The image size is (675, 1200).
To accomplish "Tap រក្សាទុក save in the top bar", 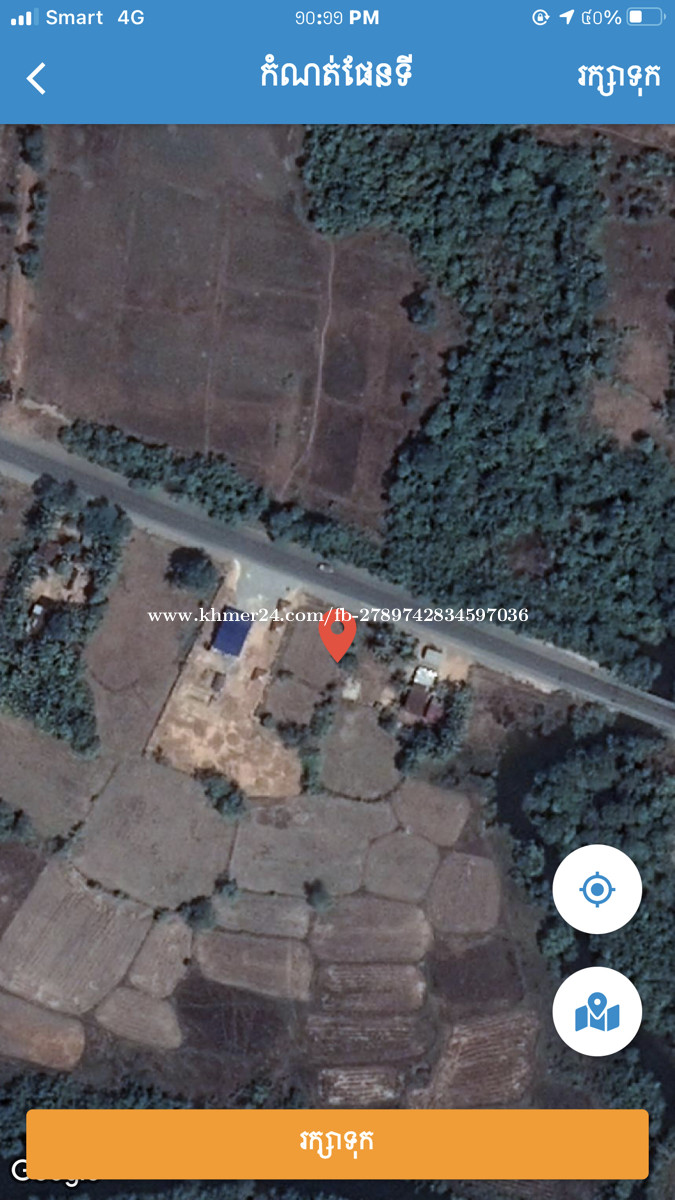I will [x=619, y=77].
